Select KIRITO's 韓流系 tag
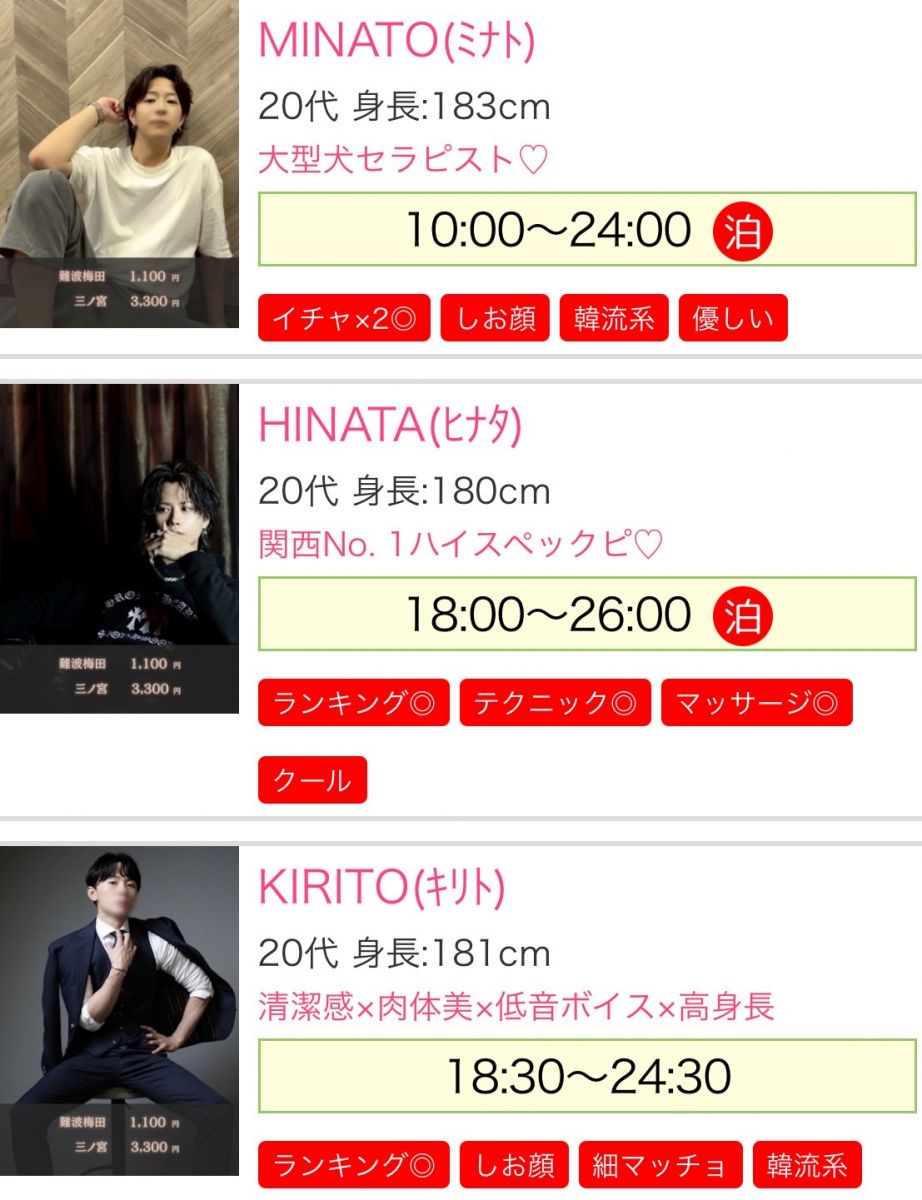 click(x=807, y=1165)
